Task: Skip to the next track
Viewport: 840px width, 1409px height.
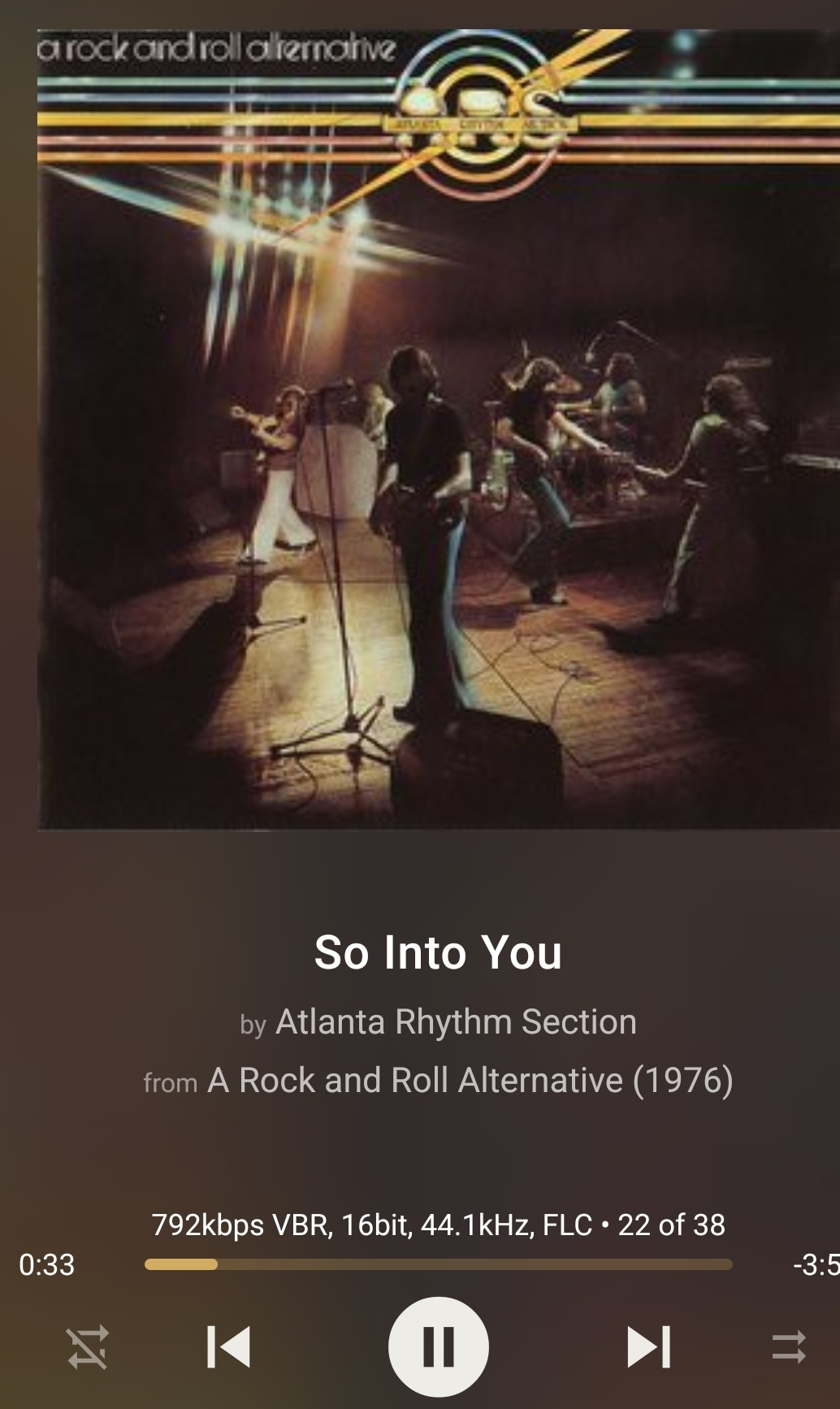Action: tap(648, 1346)
